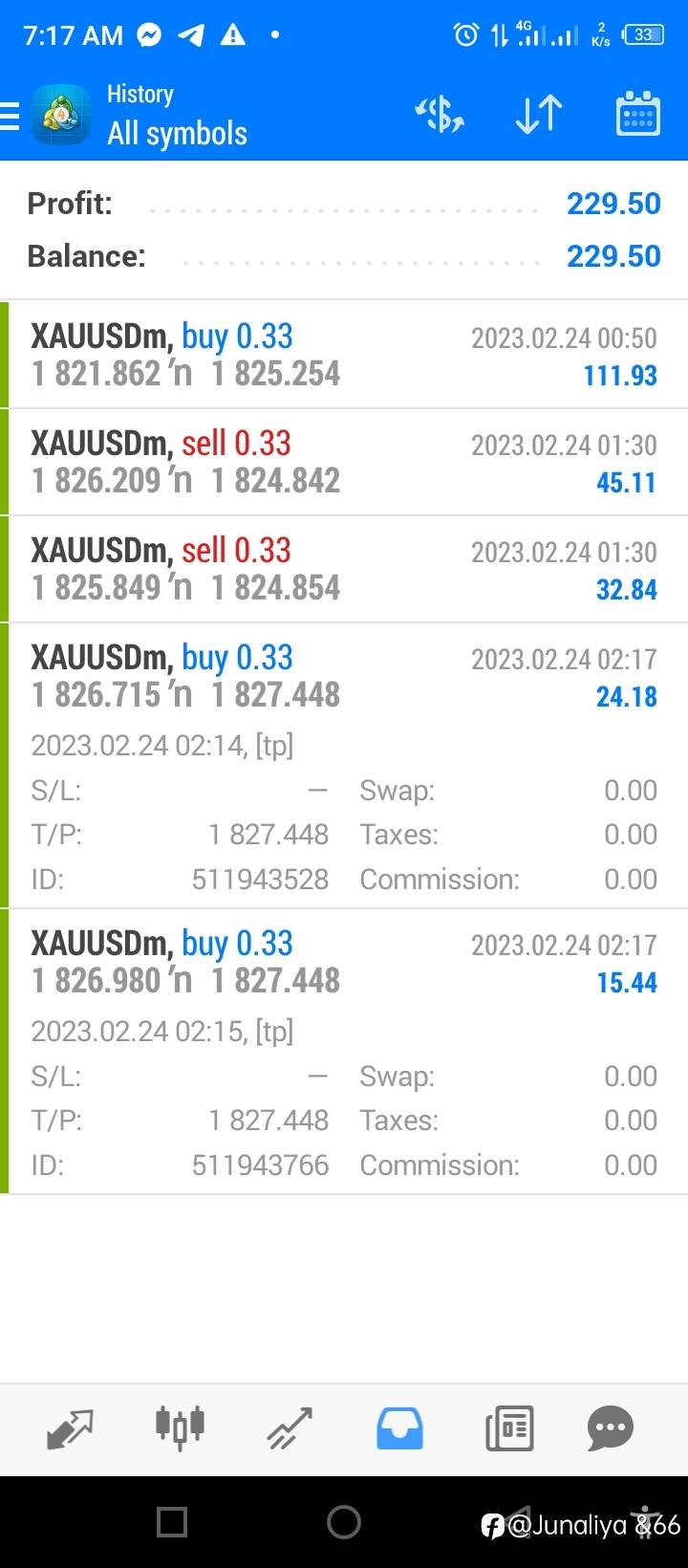Image resolution: width=688 pixels, height=1568 pixels.
Task: Open recent apps from navigation bar
Action: pos(172,1521)
